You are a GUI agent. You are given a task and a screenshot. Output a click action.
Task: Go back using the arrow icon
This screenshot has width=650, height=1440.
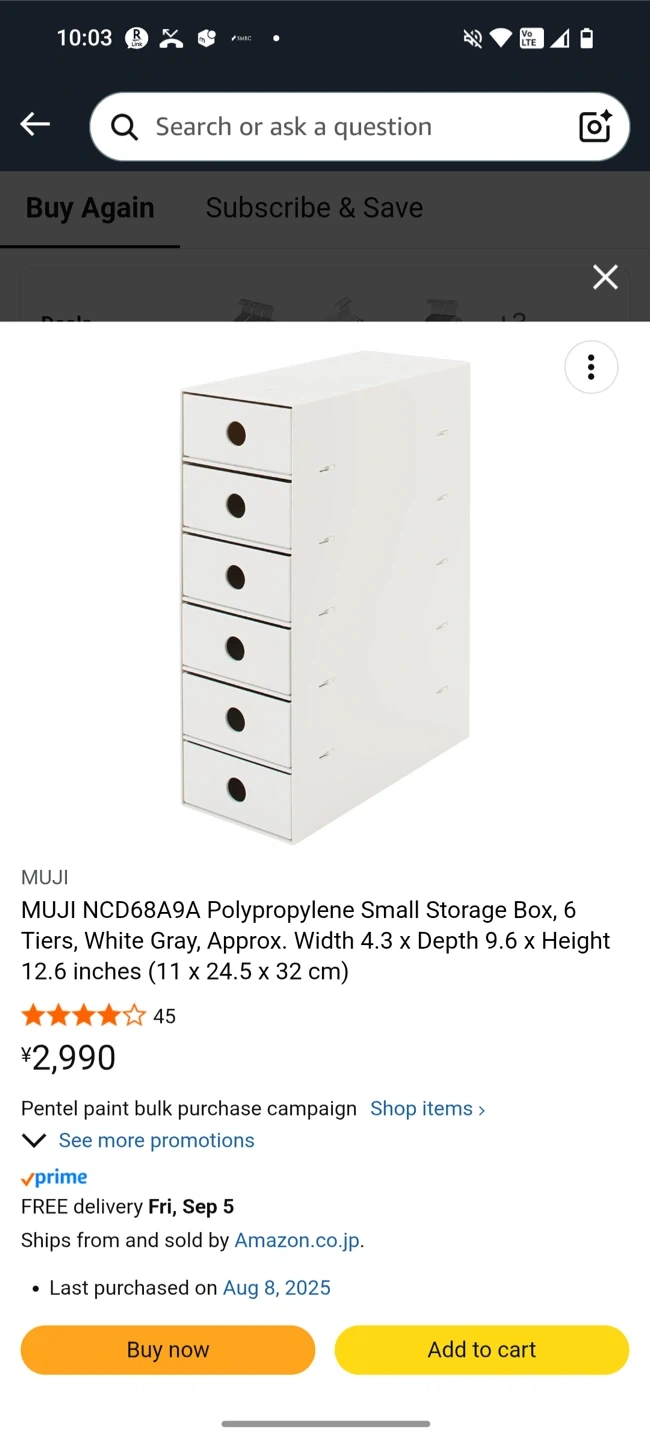pos(35,124)
